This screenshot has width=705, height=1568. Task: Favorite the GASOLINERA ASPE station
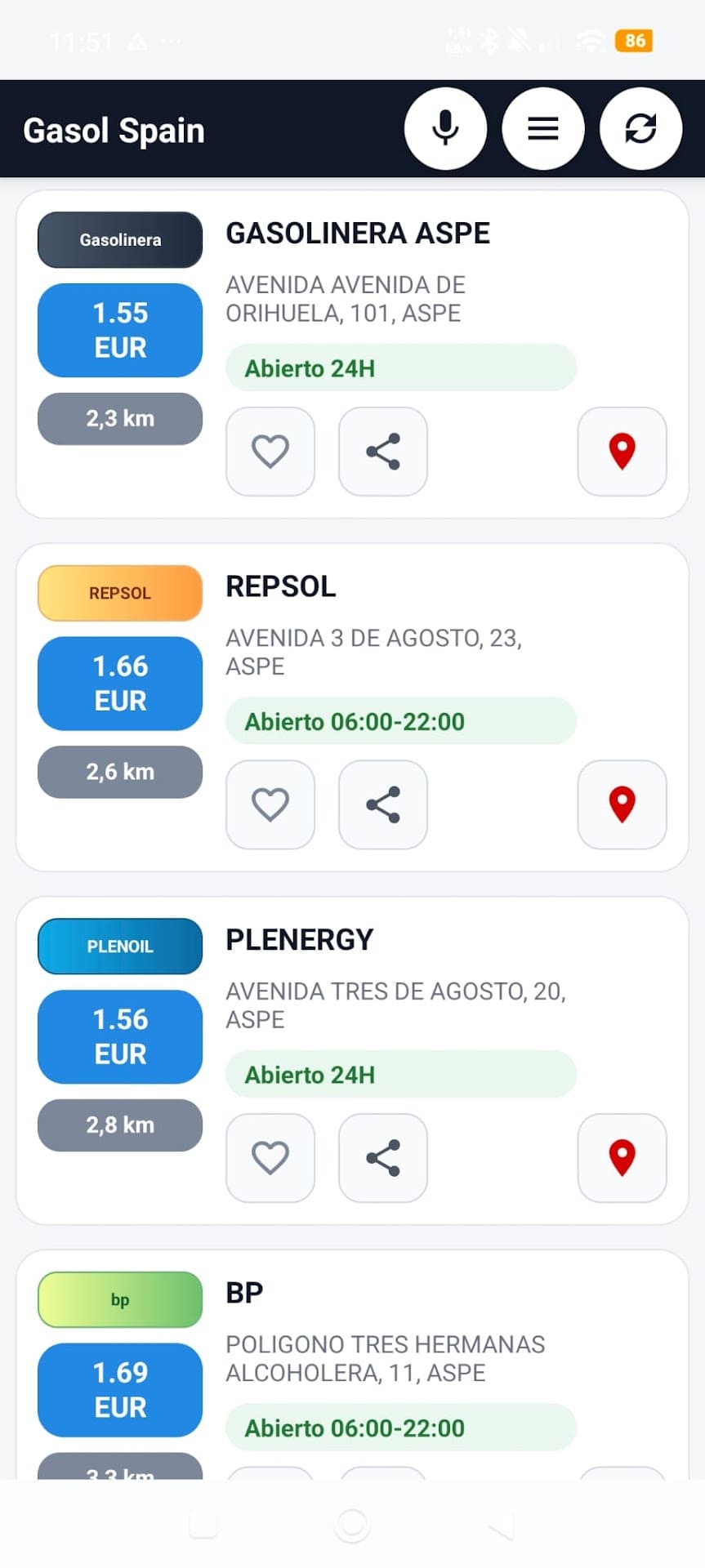270,452
